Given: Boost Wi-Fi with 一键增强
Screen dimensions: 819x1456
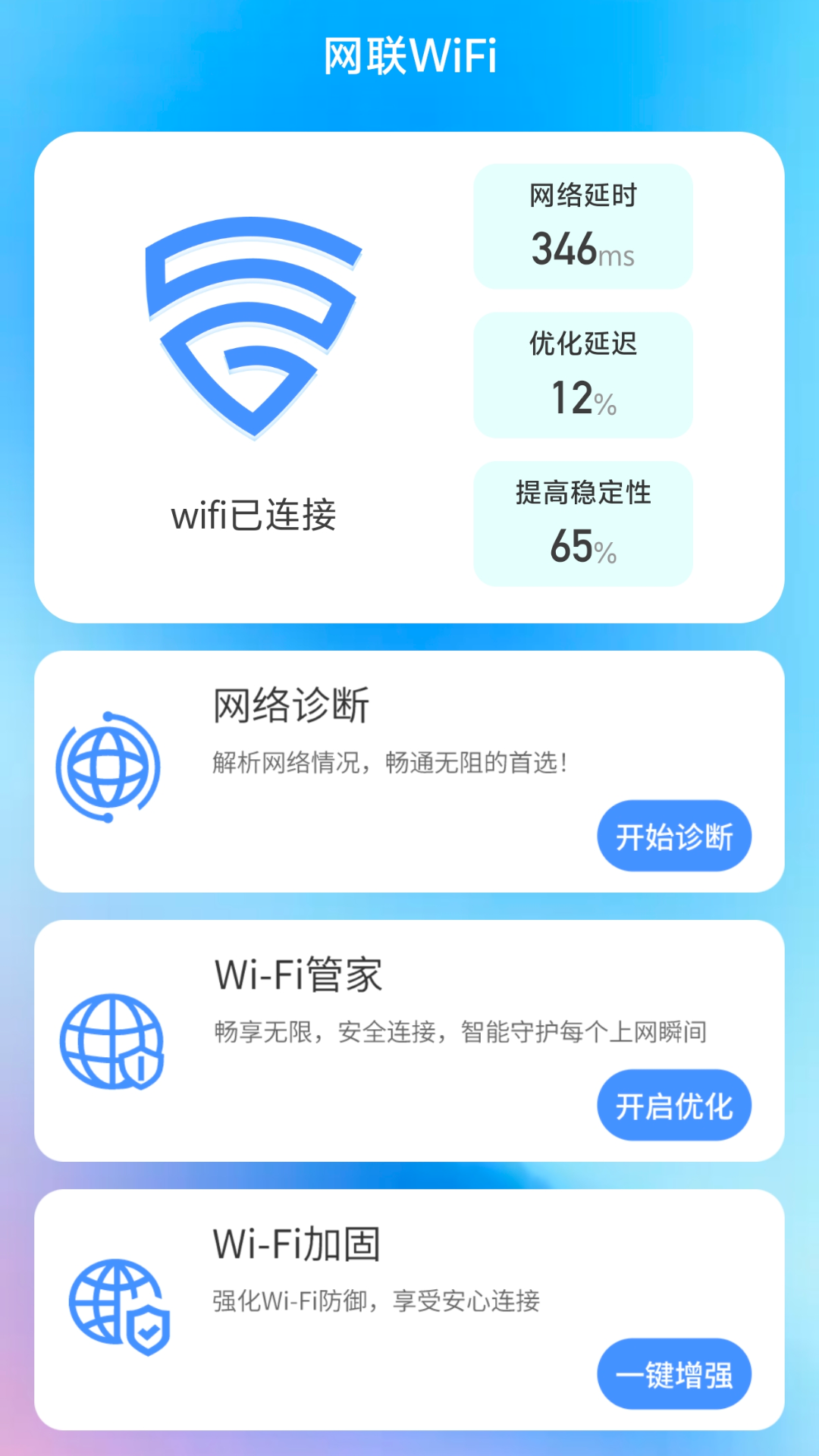Looking at the screenshot, I should (674, 1374).
